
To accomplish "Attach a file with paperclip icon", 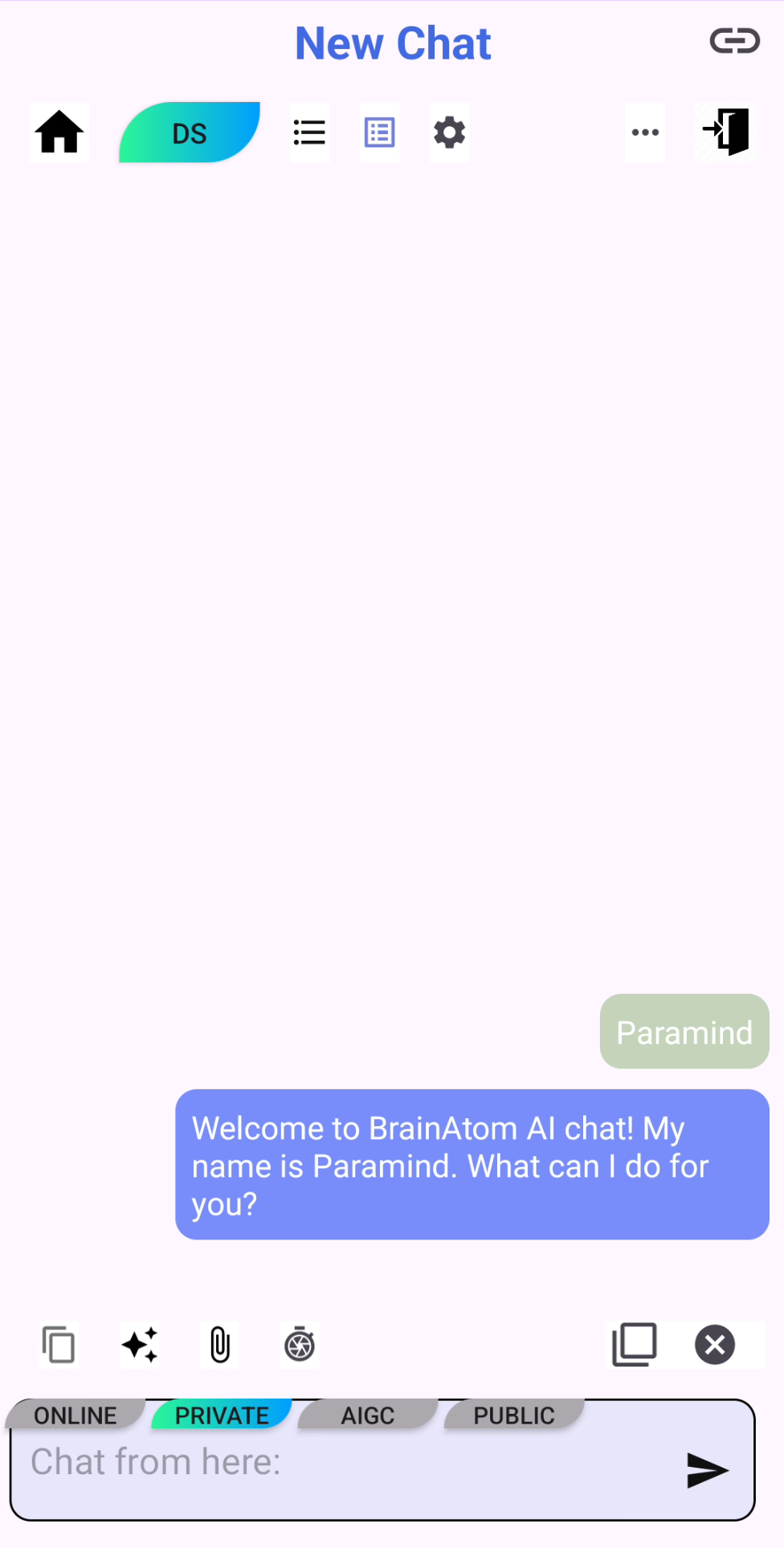I will (x=219, y=1345).
